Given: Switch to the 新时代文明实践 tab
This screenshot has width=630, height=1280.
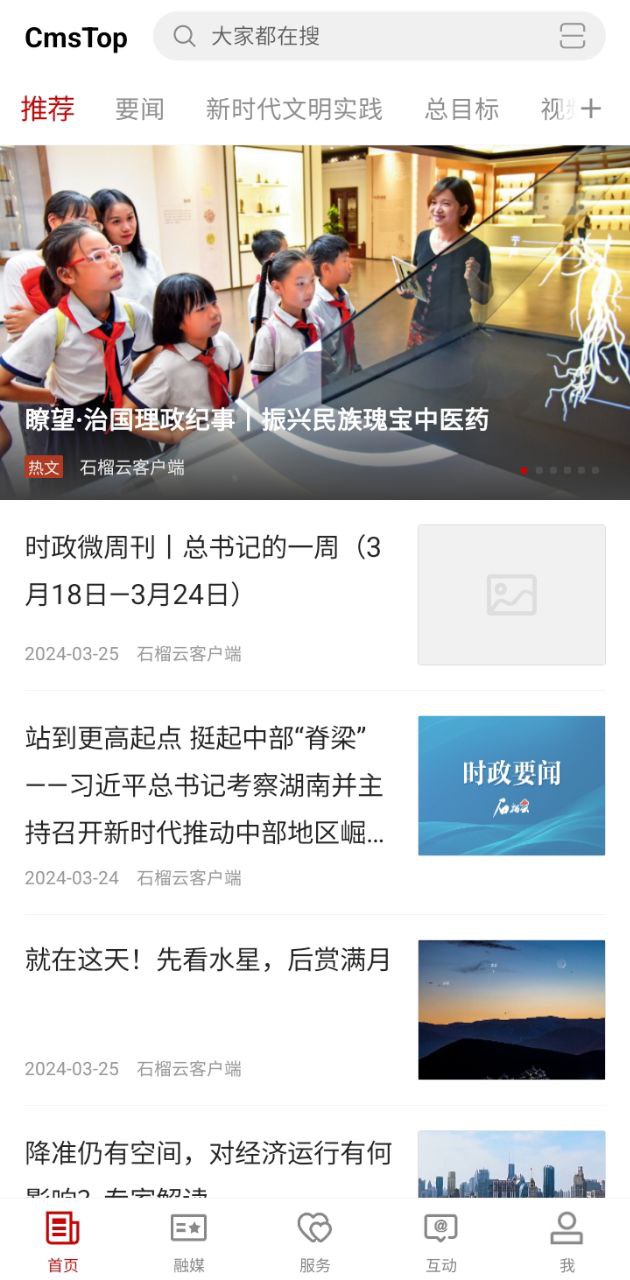Looking at the screenshot, I should pyautogui.click(x=294, y=109).
